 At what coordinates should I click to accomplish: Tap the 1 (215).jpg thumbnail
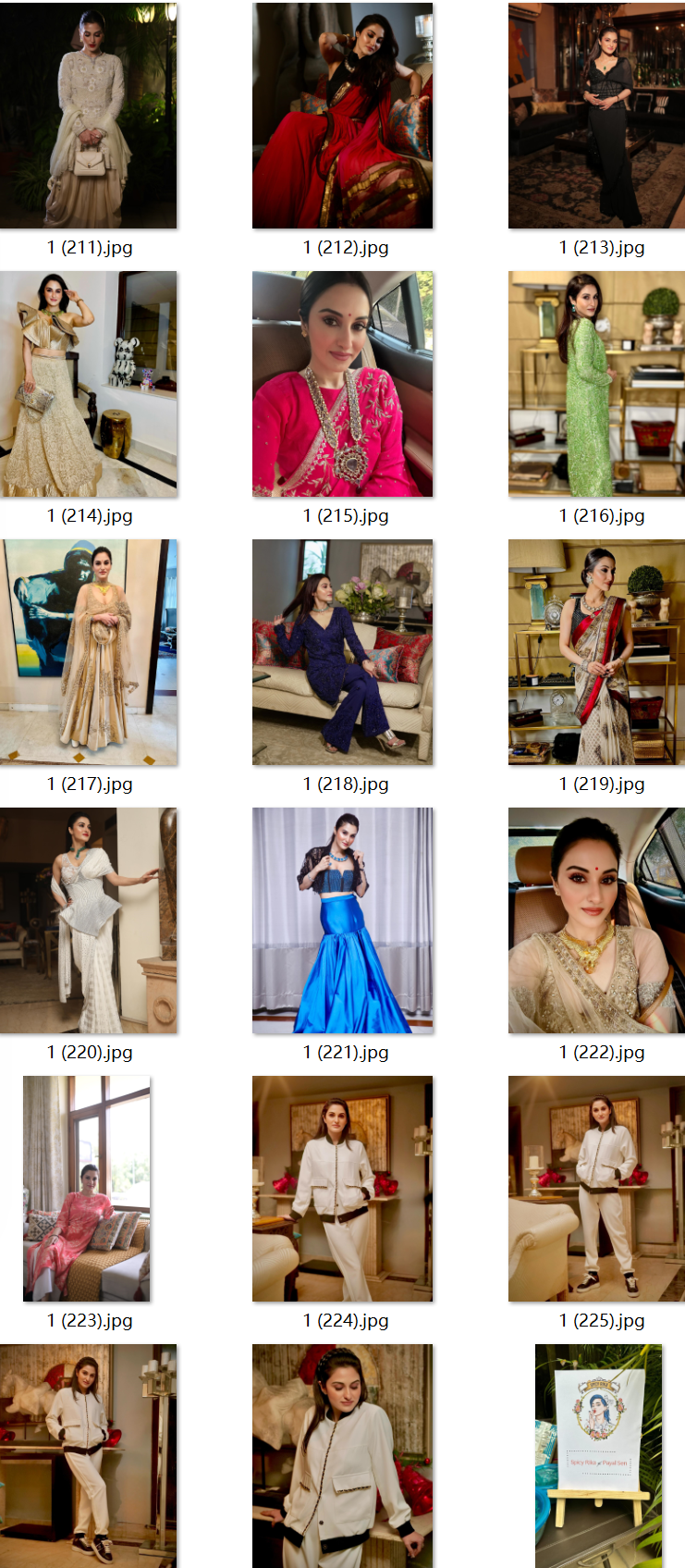coord(342,384)
